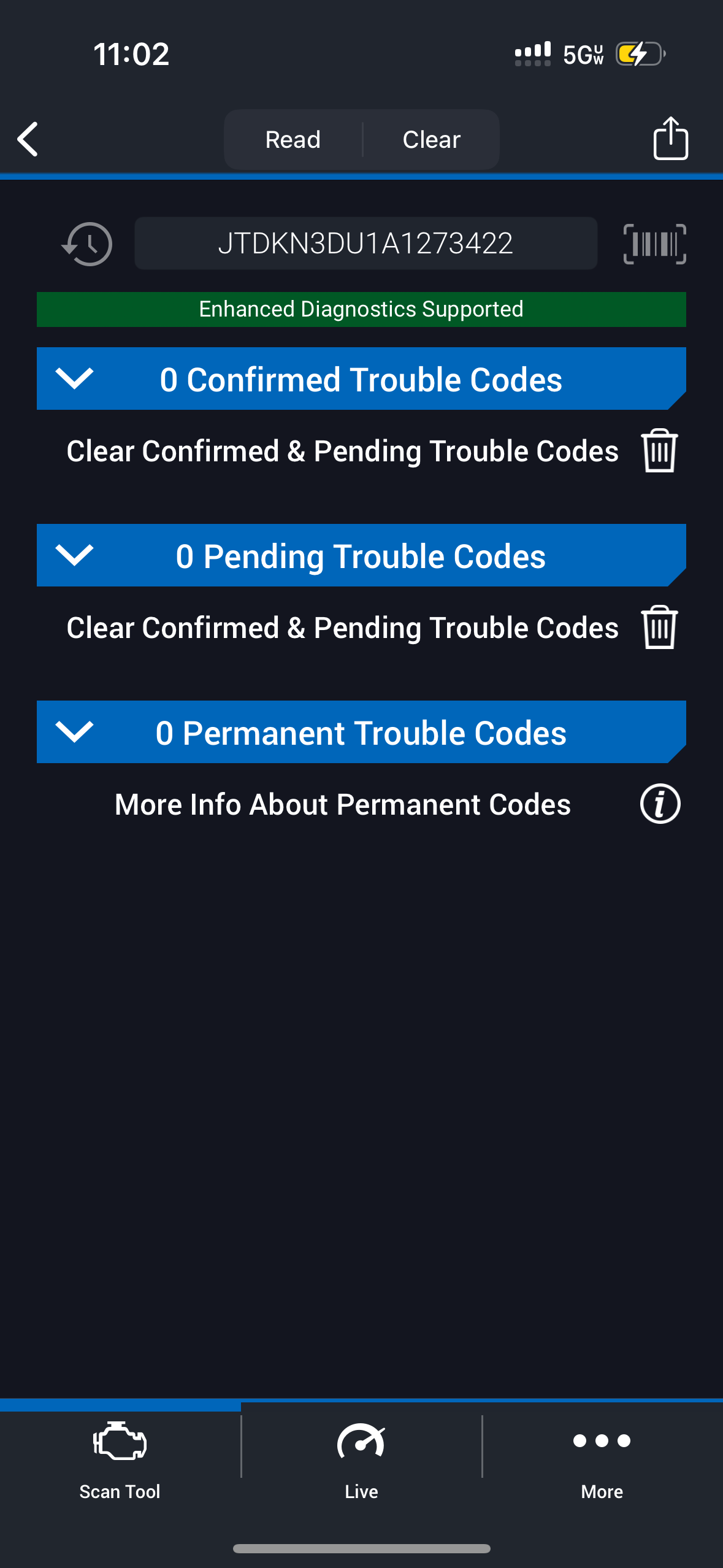
Task: Open the VIN history clock icon
Action: [87, 244]
